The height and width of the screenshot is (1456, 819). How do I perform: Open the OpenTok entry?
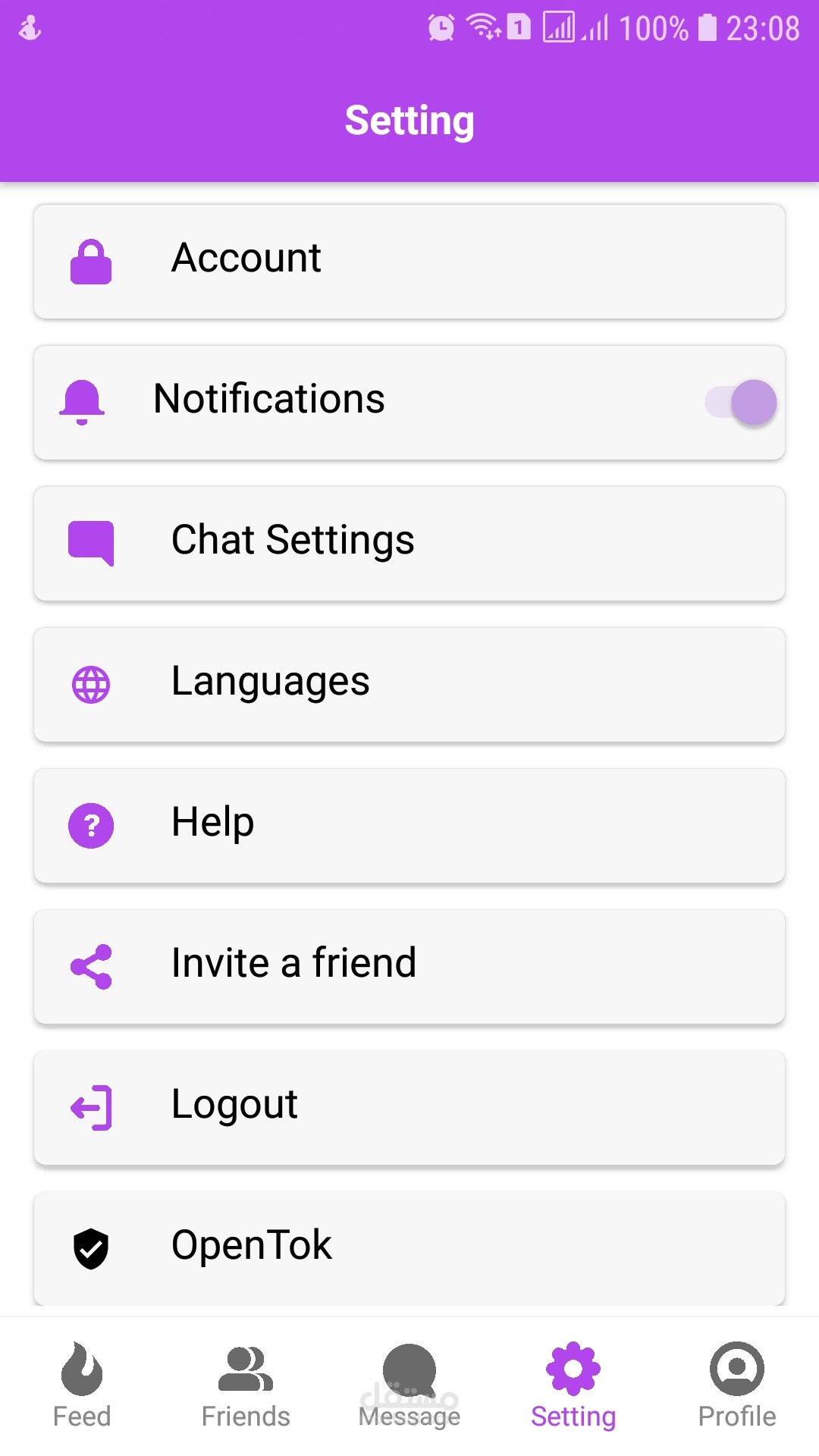click(409, 1247)
